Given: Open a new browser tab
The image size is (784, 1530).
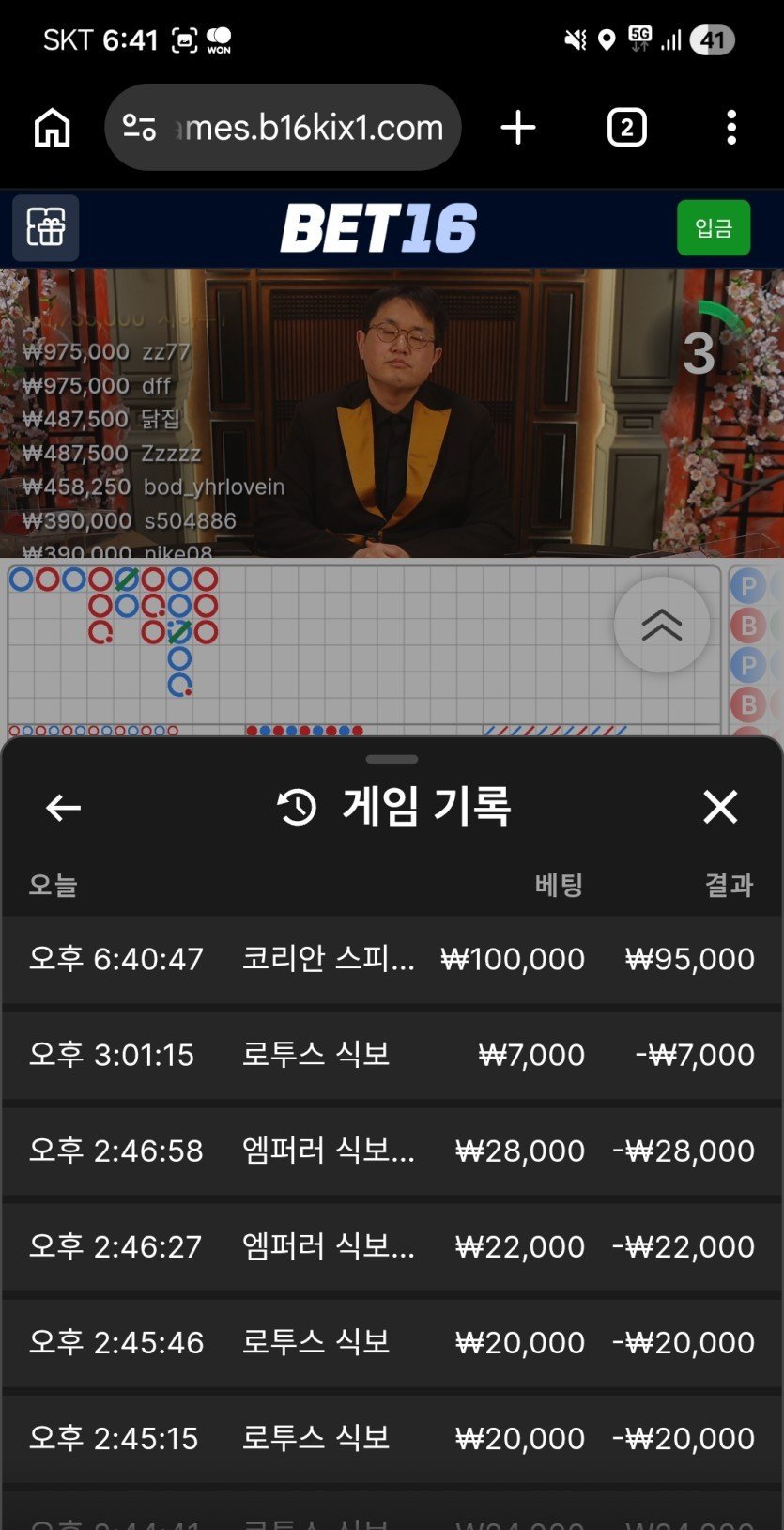Looking at the screenshot, I should (x=517, y=128).
